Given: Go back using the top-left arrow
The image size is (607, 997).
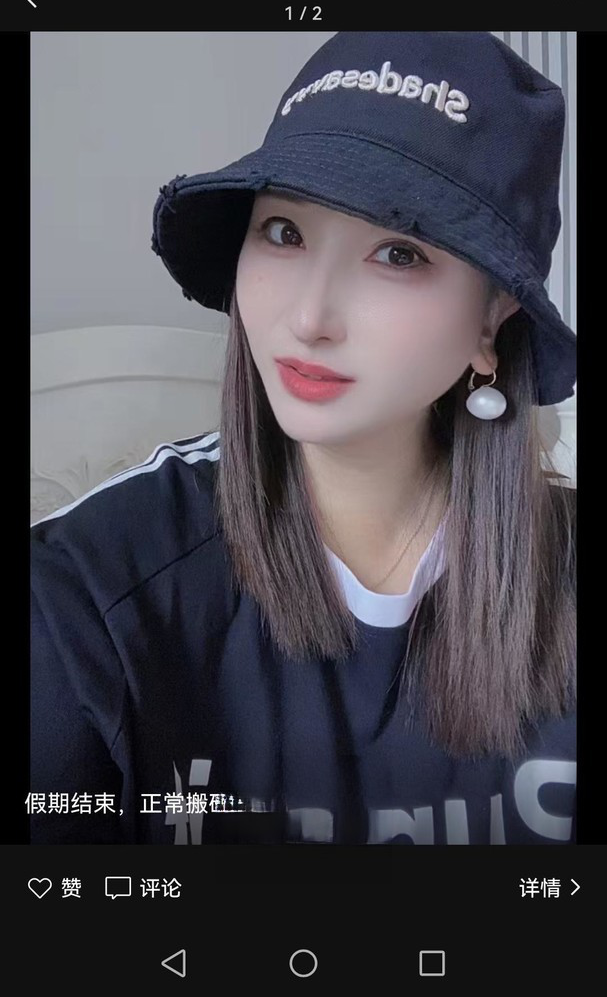Looking at the screenshot, I should (x=30, y=5).
